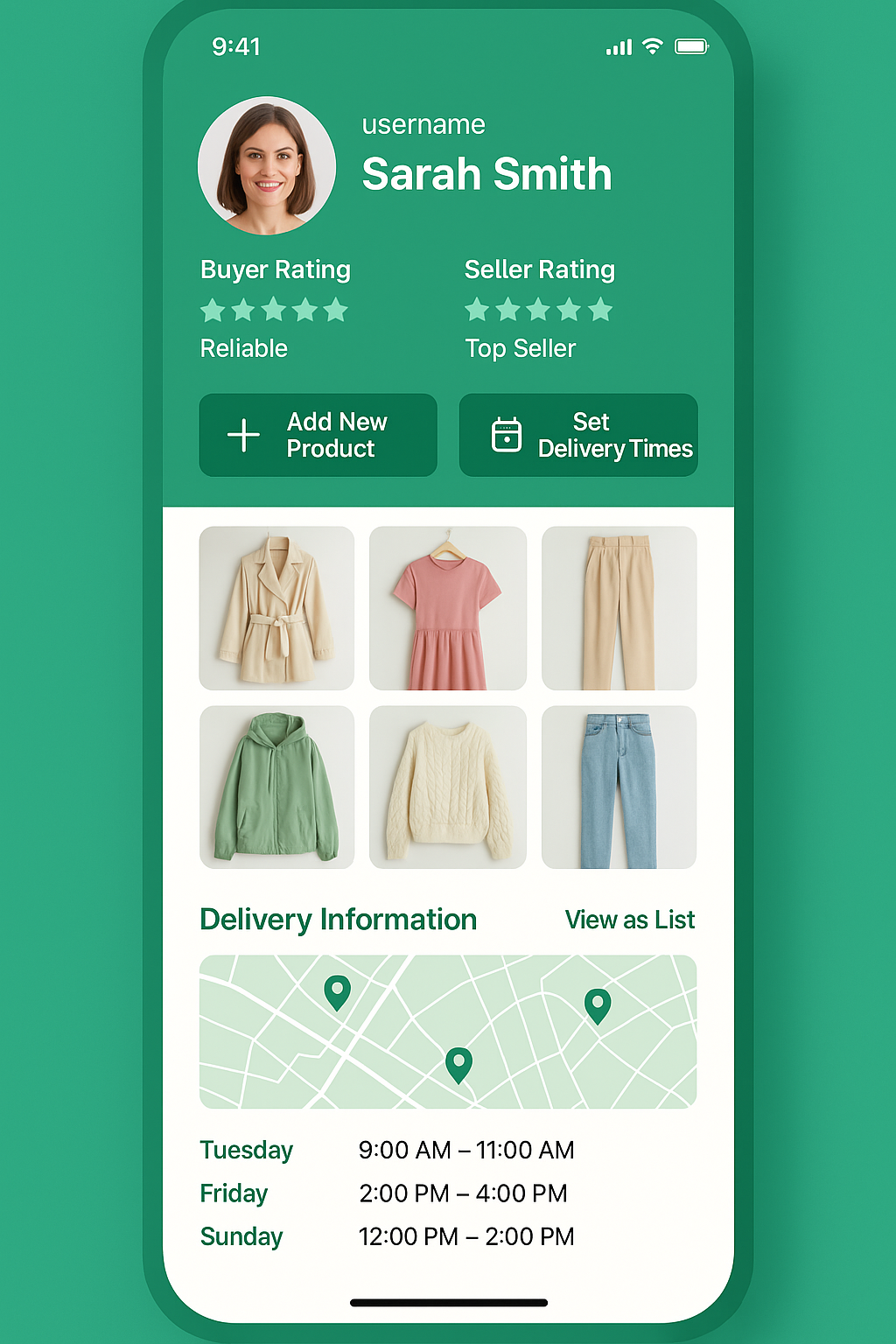
Task: Open Sarah Smith's profile photo
Action: [x=267, y=166]
